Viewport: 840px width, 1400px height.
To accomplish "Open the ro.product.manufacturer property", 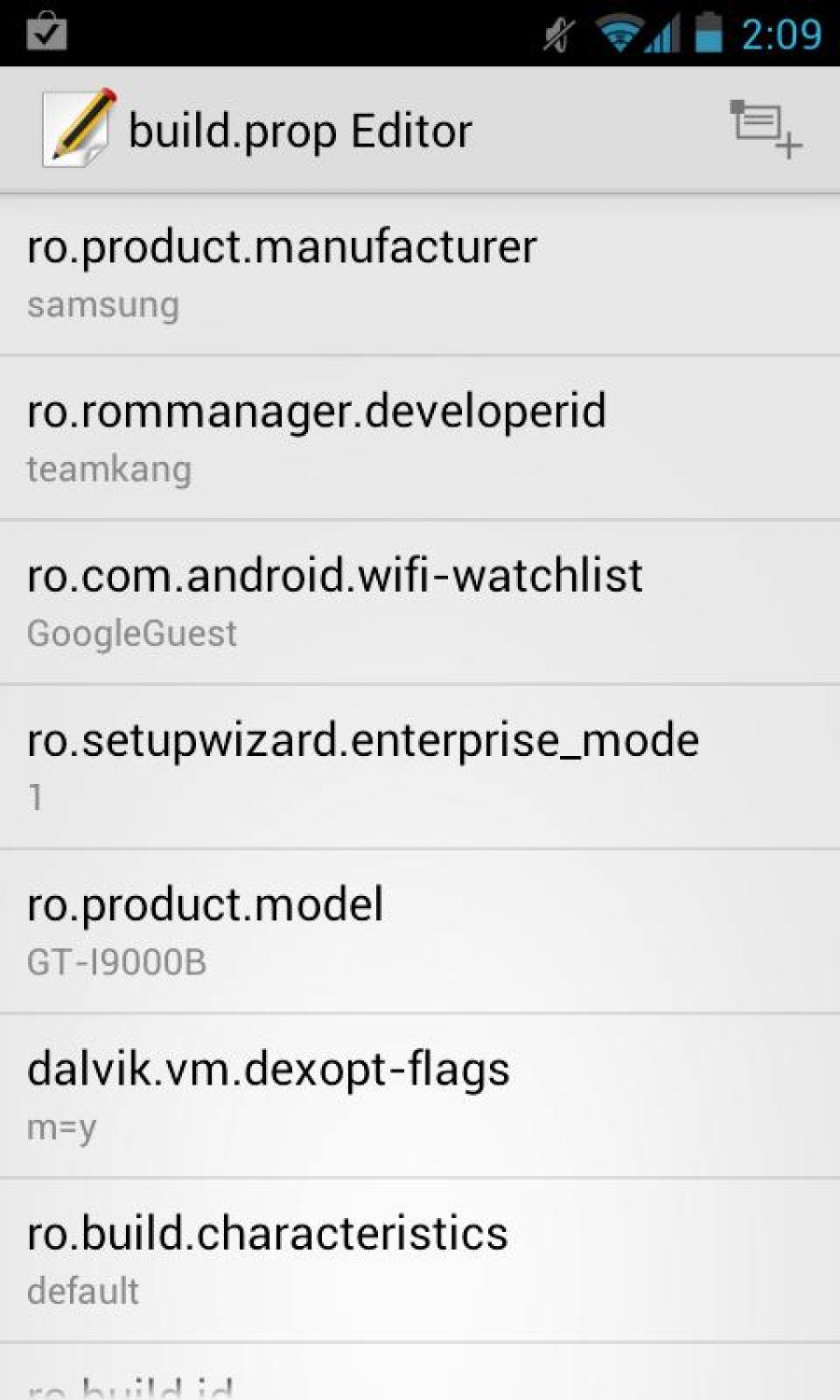I will (x=420, y=273).
